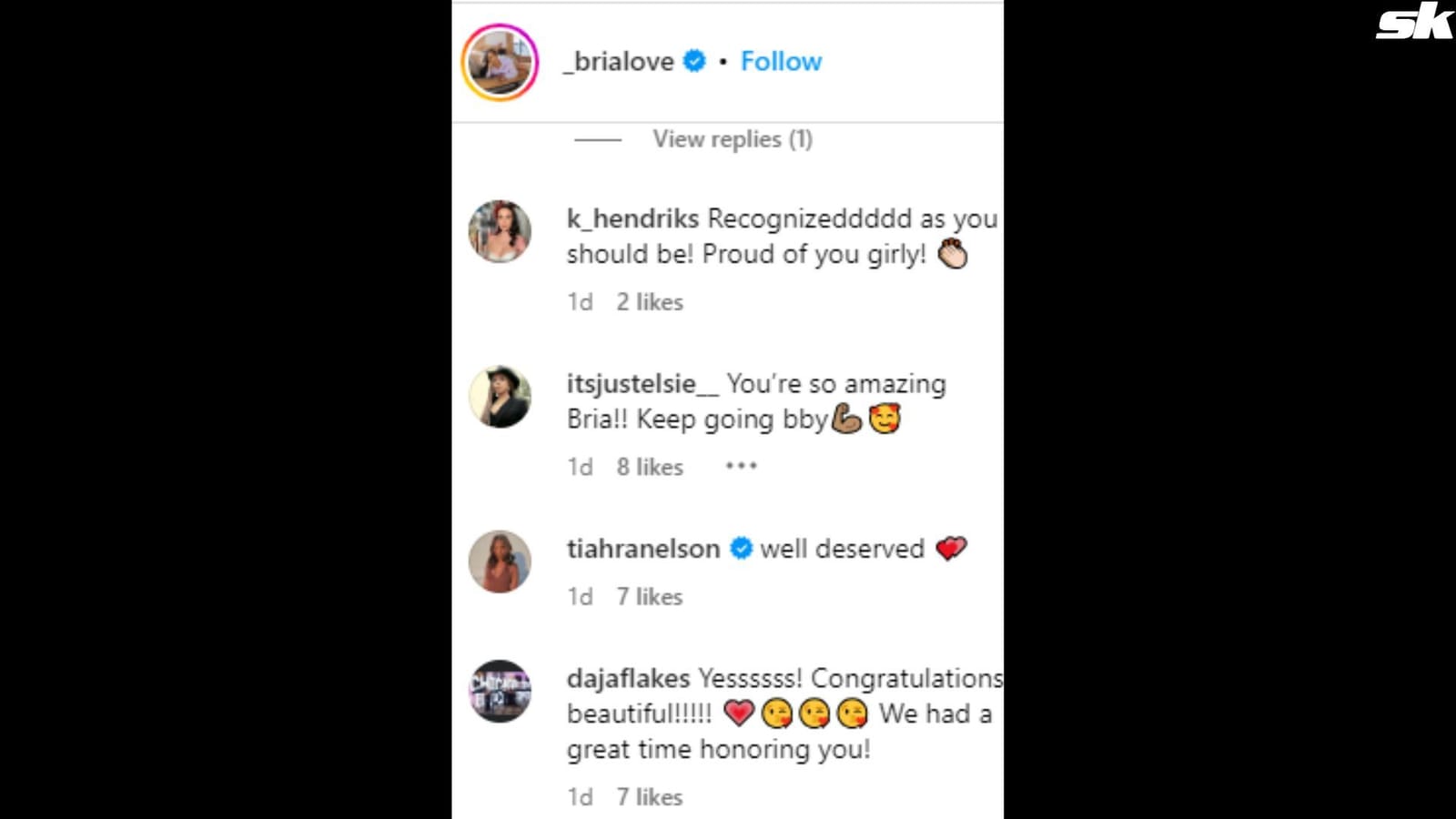Viewport: 1456px width, 819px height.
Task: Tap k_hendriks' avatar photo
Action: point(500,231)
